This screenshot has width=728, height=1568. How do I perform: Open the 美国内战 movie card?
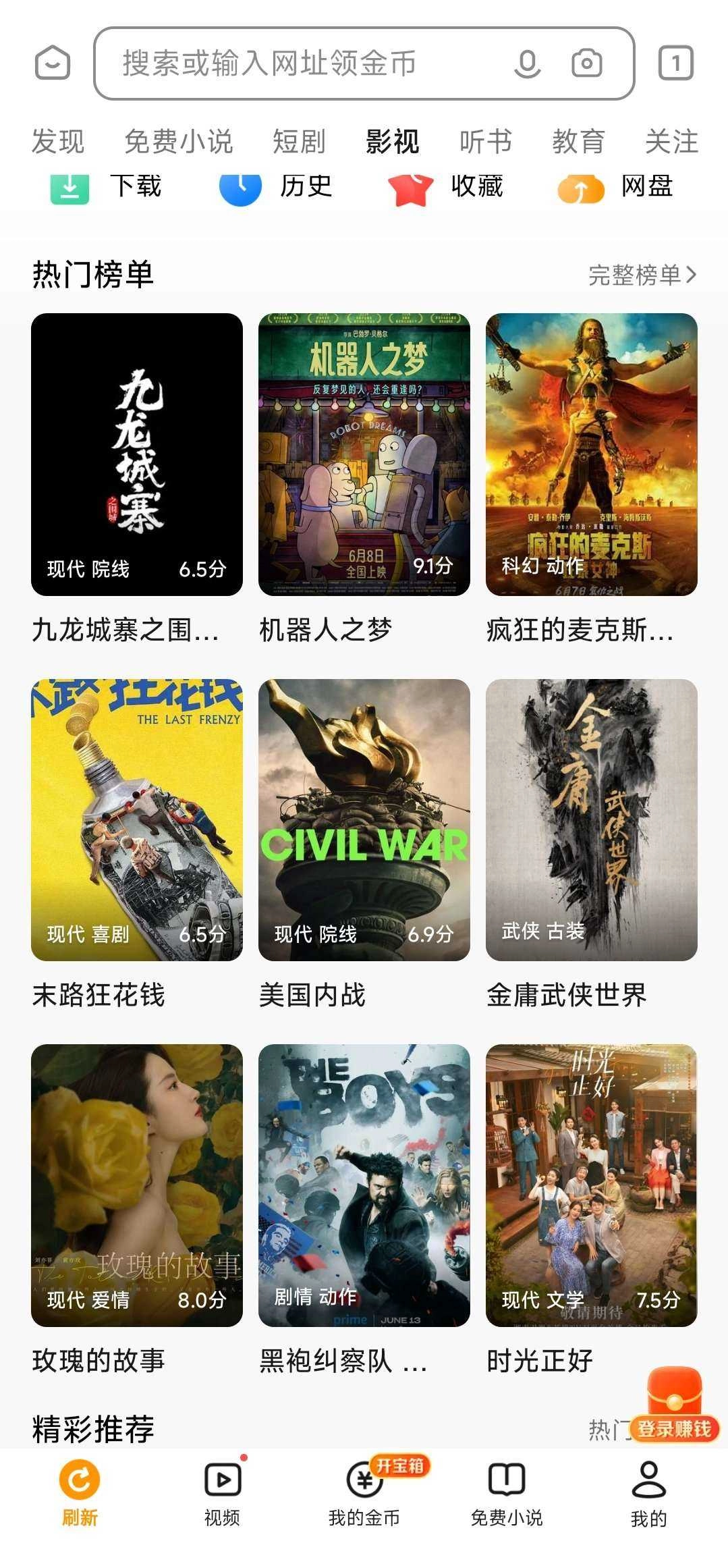pos(364,819)
